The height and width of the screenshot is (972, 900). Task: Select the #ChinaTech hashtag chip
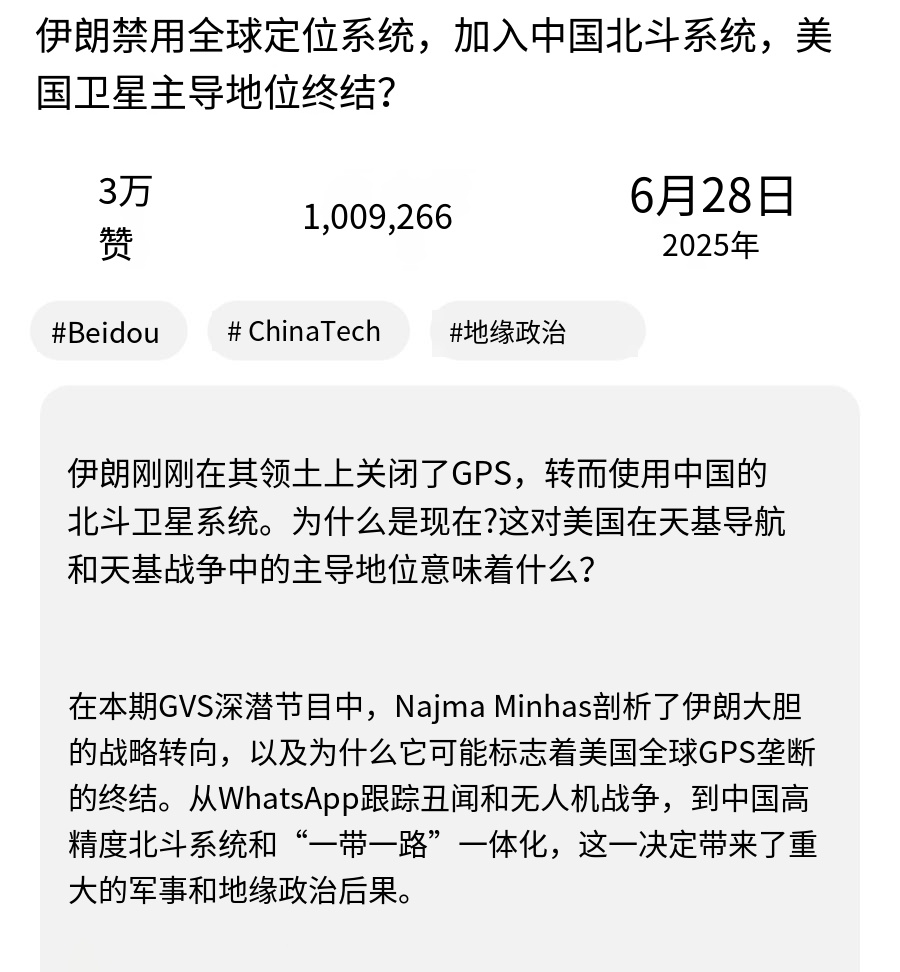click(307, 331)
